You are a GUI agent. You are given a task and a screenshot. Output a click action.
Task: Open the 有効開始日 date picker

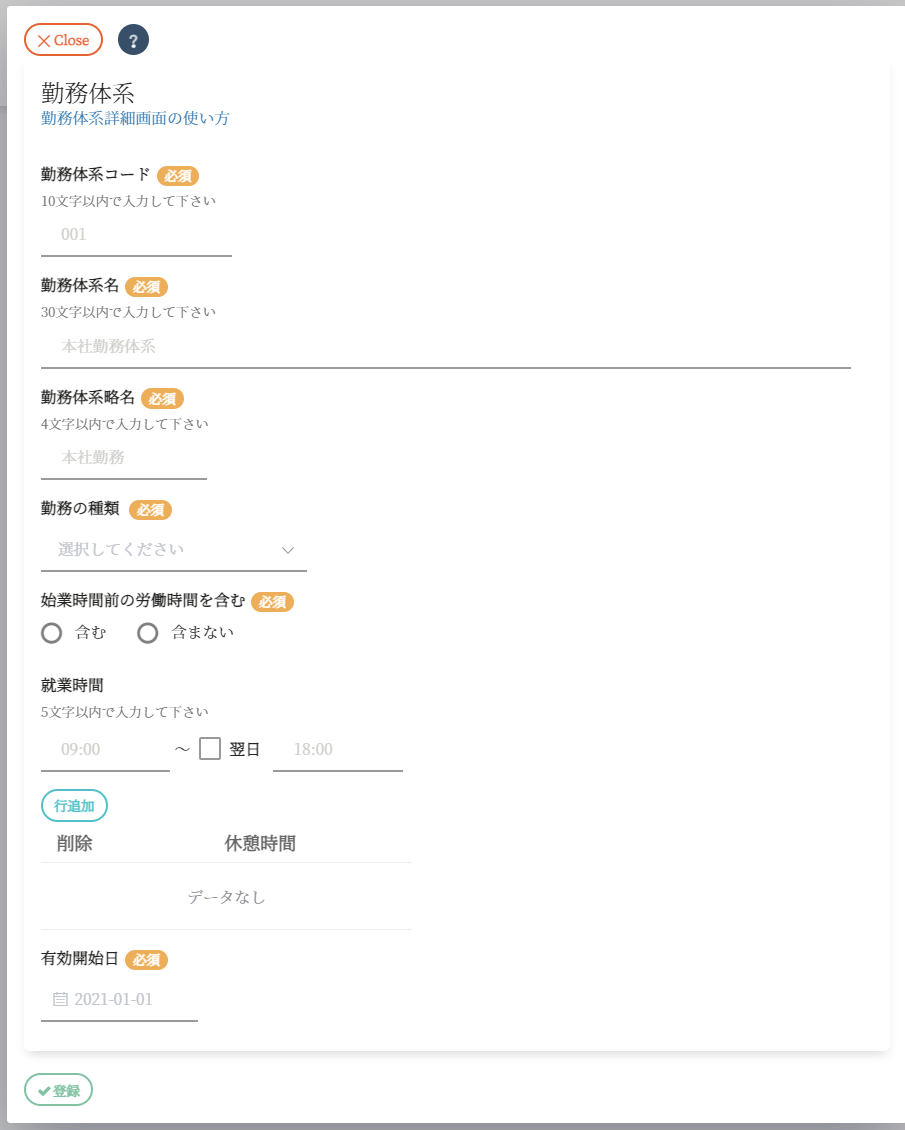coord(119,999)
